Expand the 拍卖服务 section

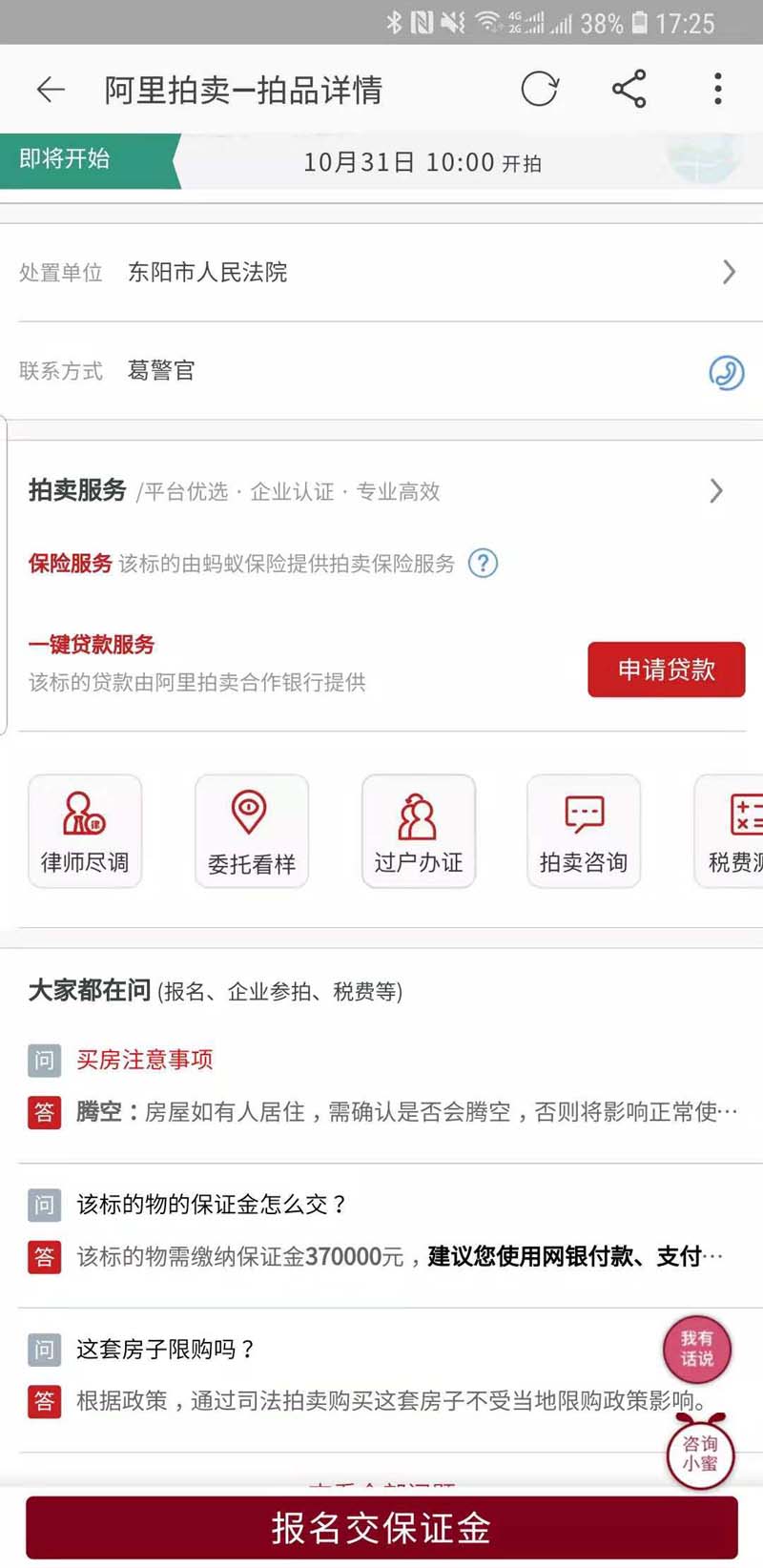pos(715,491)
